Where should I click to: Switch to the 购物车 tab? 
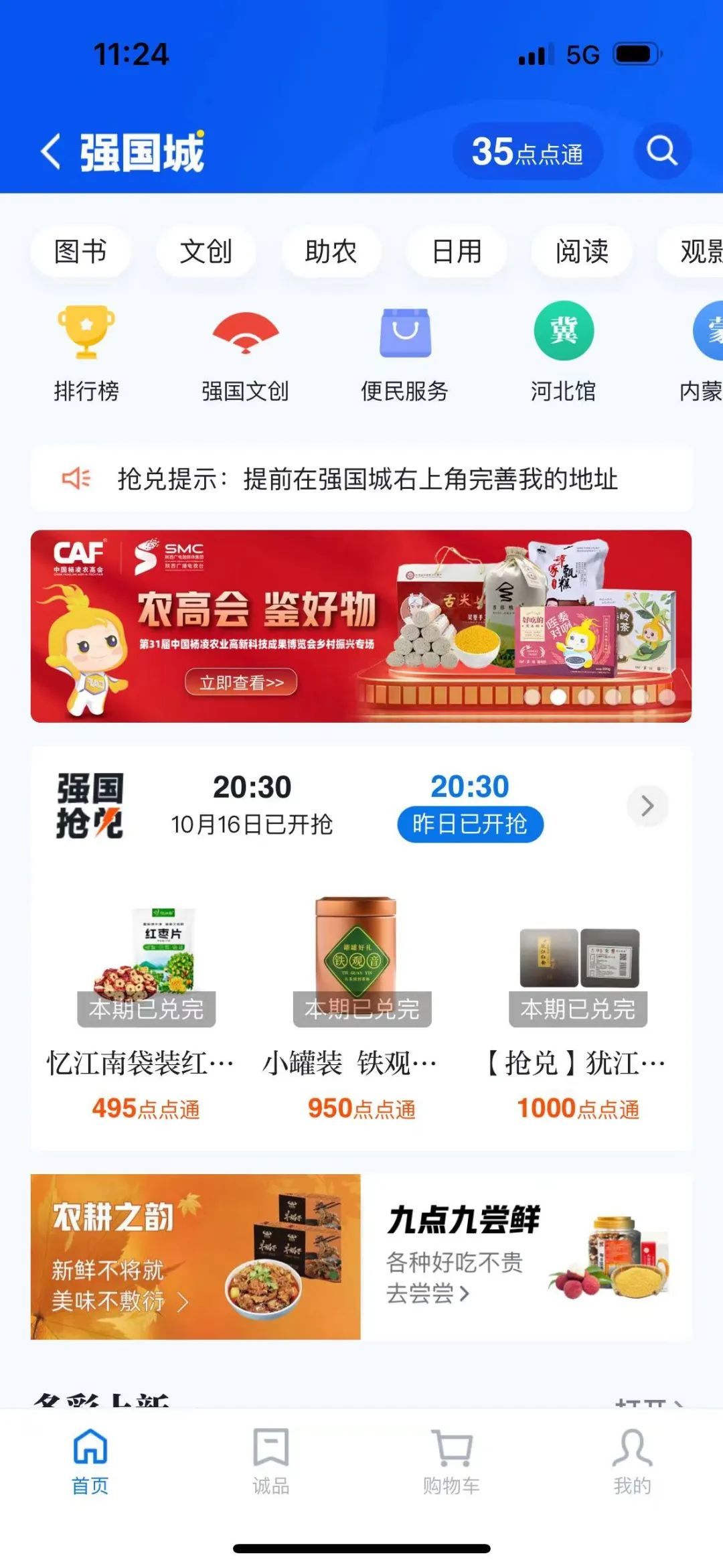(451, 1462)
